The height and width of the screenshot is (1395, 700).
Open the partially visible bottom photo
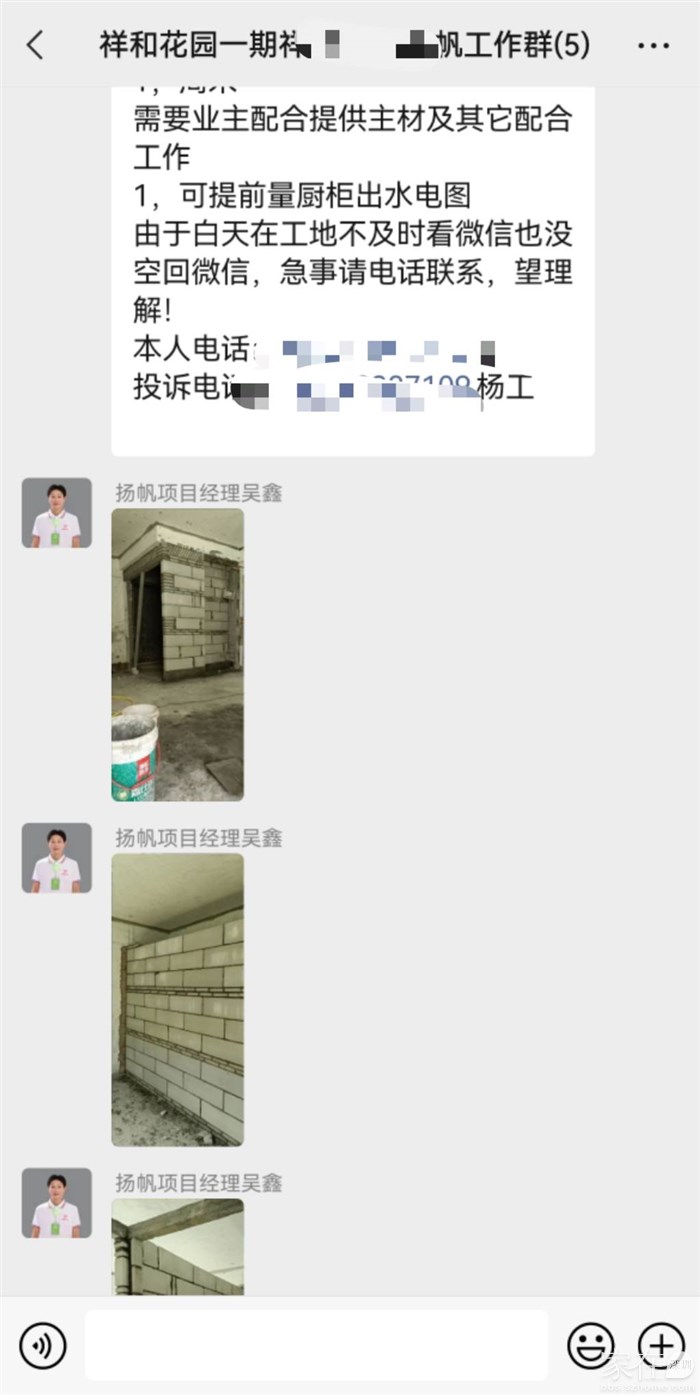tap(177, 1247)
